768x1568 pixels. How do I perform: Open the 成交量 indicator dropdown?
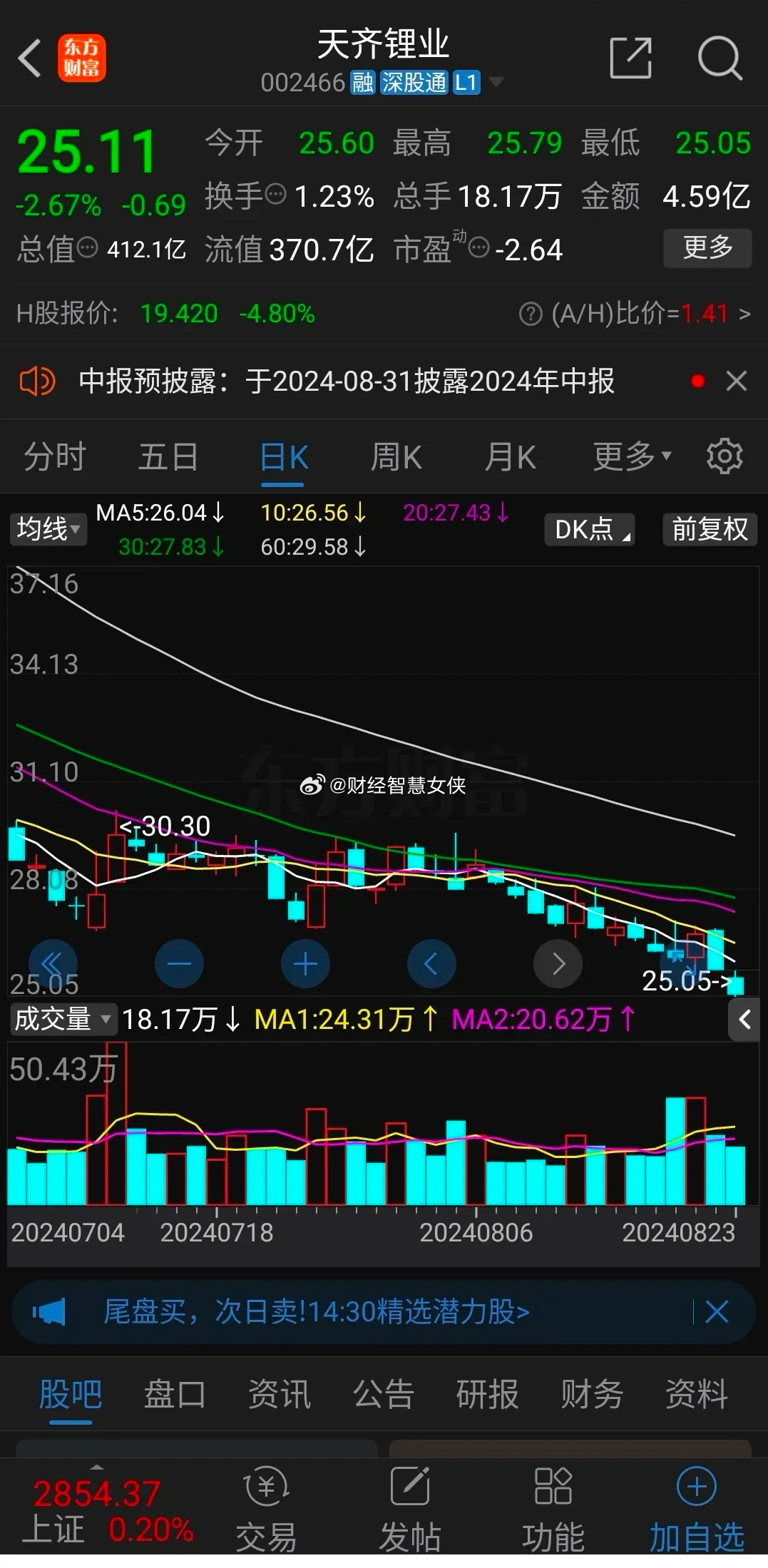pos(63,1019)
